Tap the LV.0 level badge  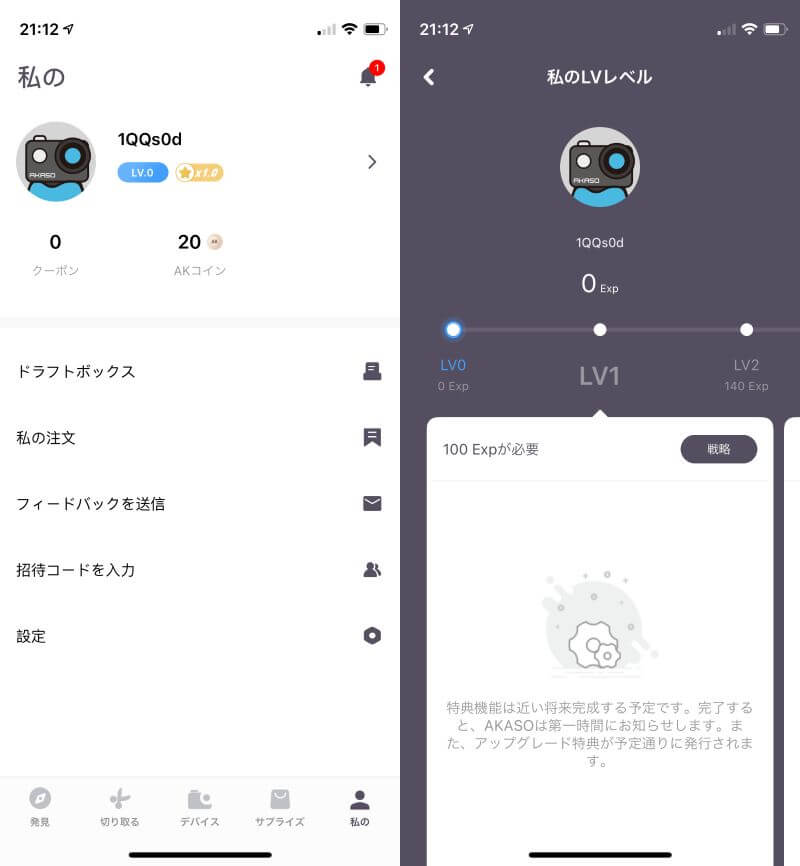pos(142,173)
